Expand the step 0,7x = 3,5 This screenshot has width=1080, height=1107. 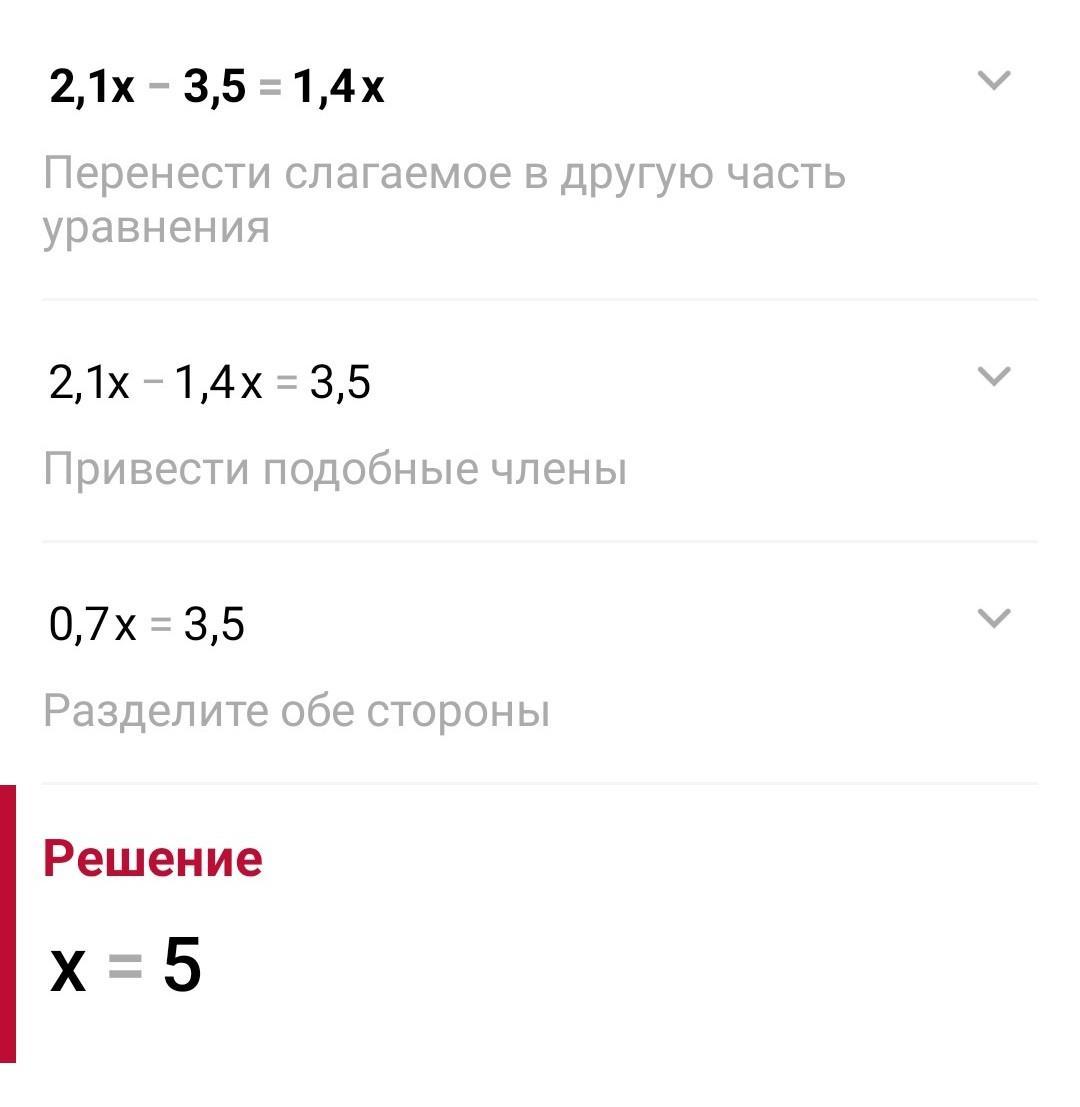pyautogui.click(x=993, y=619)
